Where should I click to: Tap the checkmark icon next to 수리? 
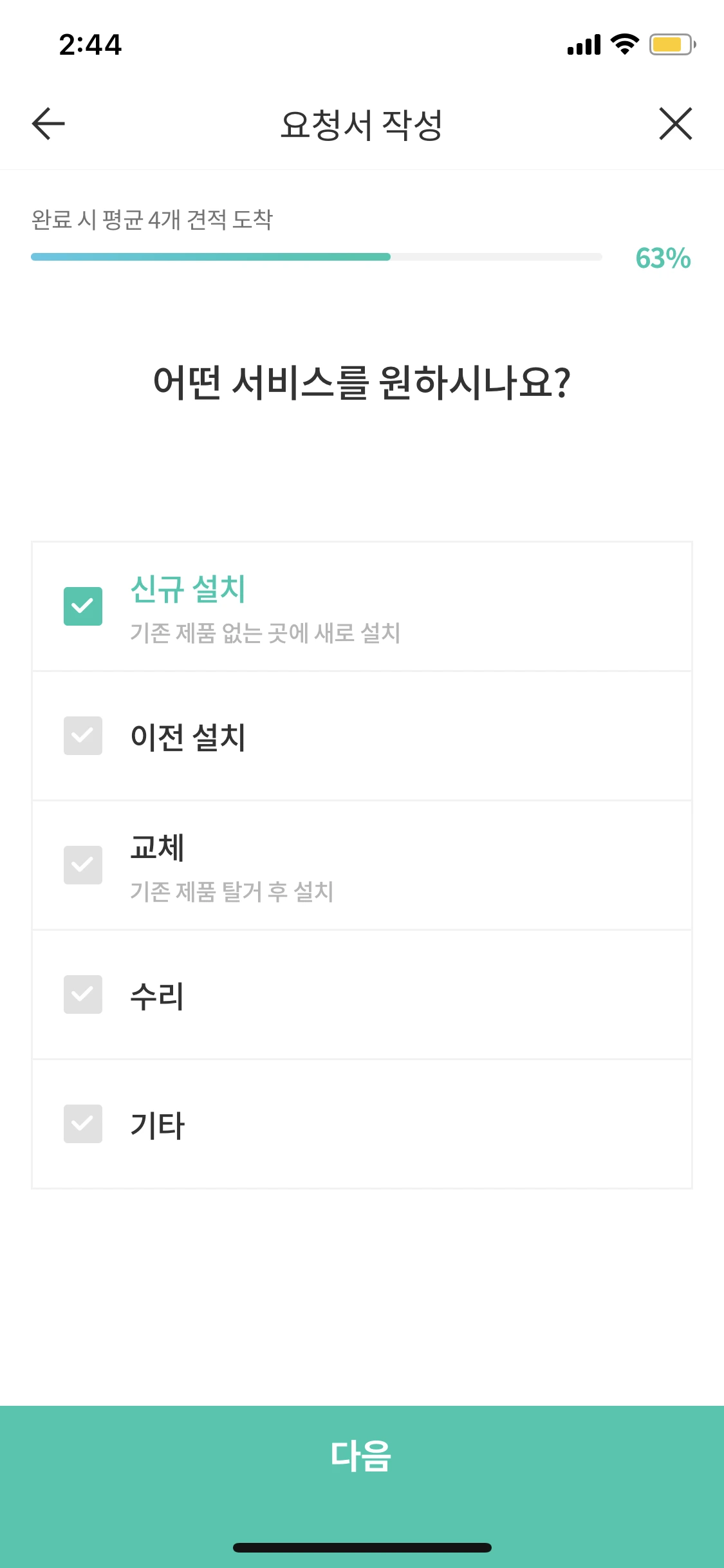coord(83,995)
